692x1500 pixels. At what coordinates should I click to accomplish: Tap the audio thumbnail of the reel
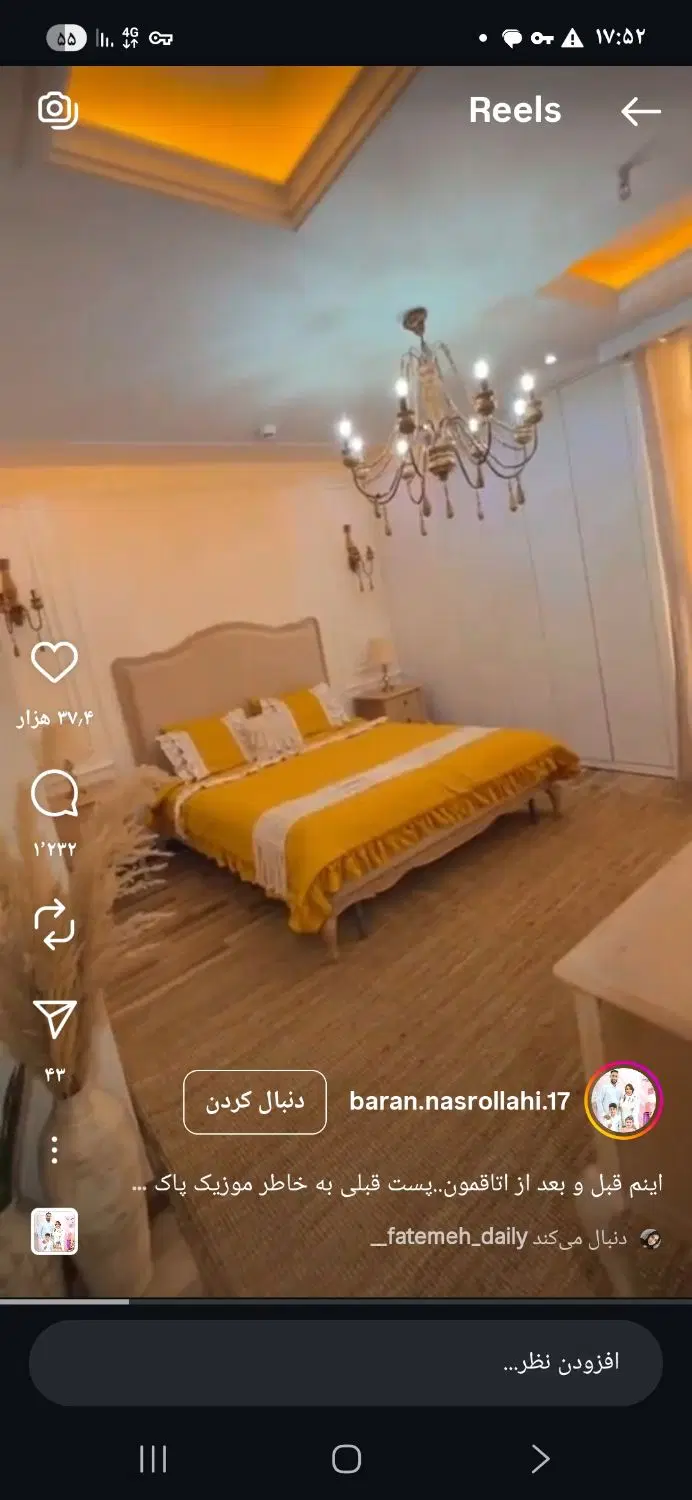point(55,1231)
